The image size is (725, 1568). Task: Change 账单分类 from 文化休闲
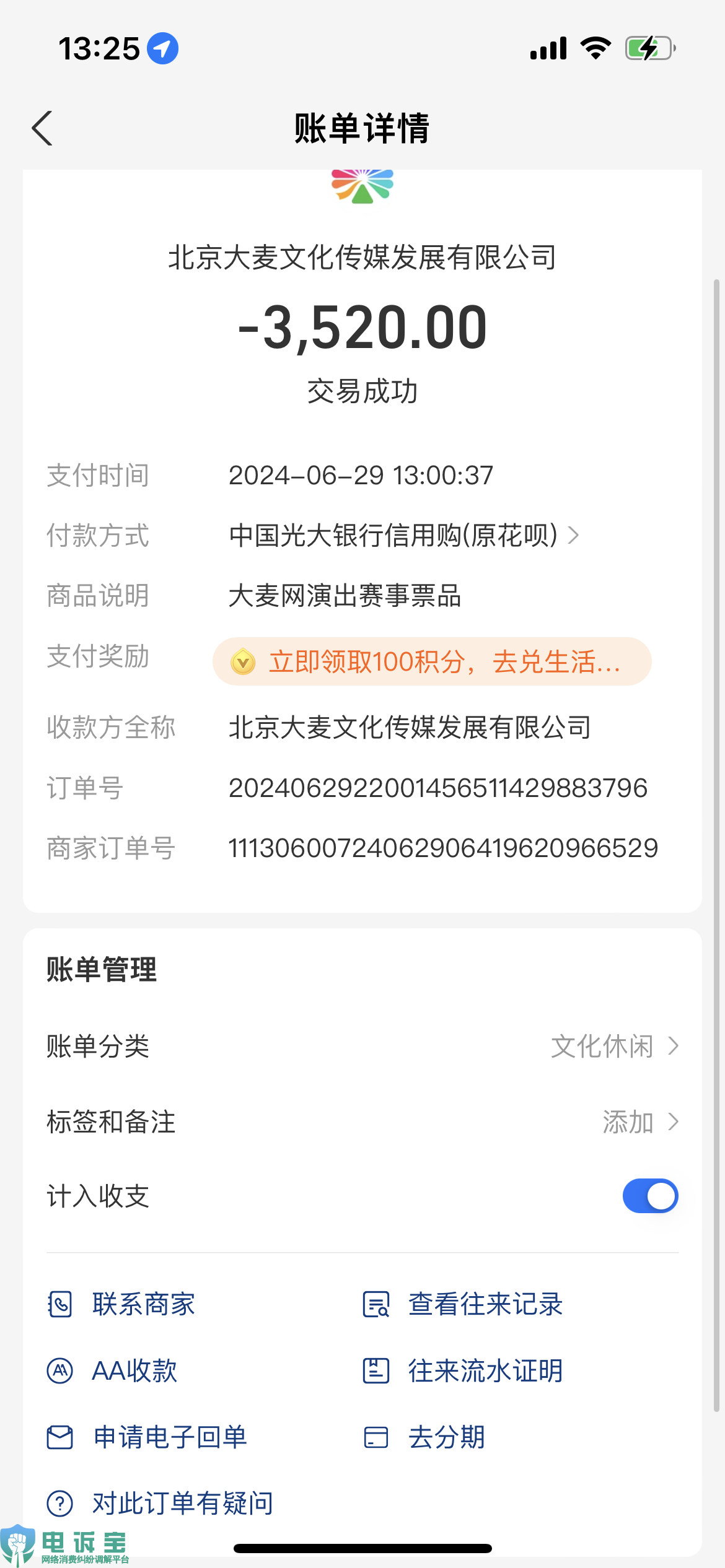362,1046
